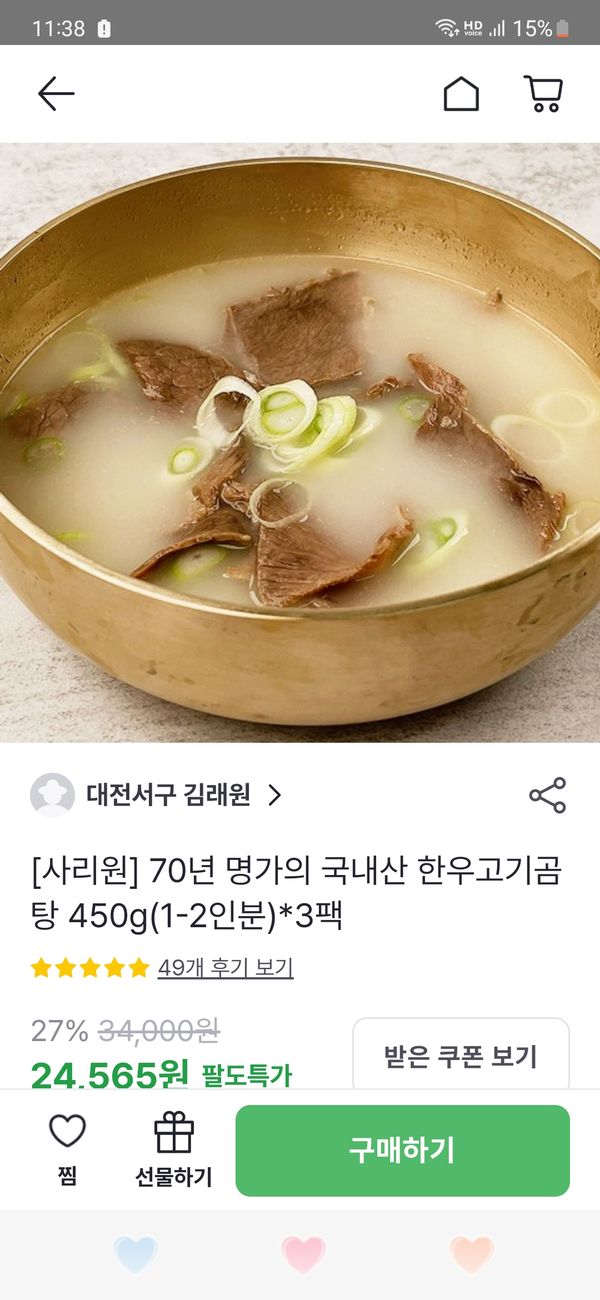Screen dimensions: 600x1300
Task: Open the 한우고기곰탕 product photo
Action: coord(300,440)
